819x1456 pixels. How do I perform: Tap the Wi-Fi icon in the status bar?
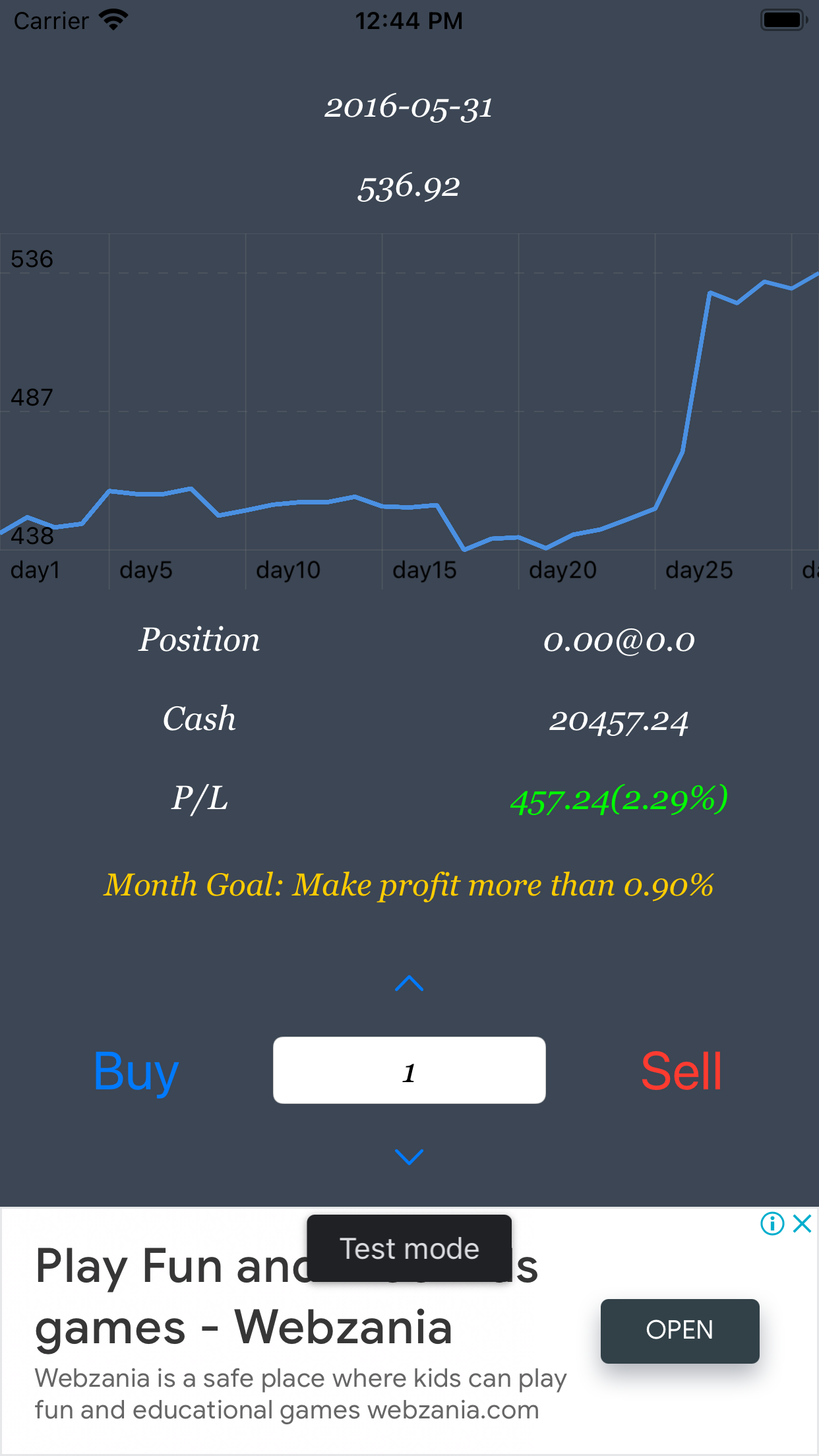pyautogui.click(x=112, y=20)
